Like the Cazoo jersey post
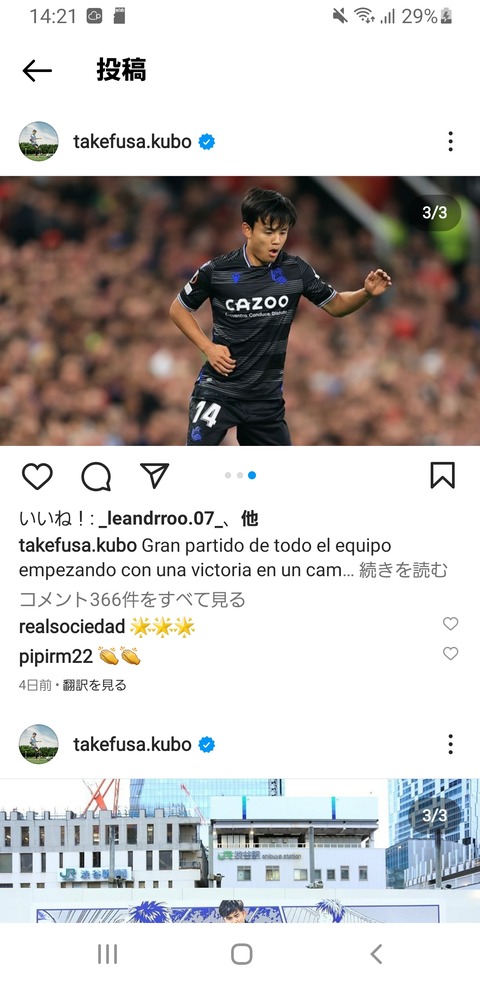480x987 pixels. click(37, 476)
